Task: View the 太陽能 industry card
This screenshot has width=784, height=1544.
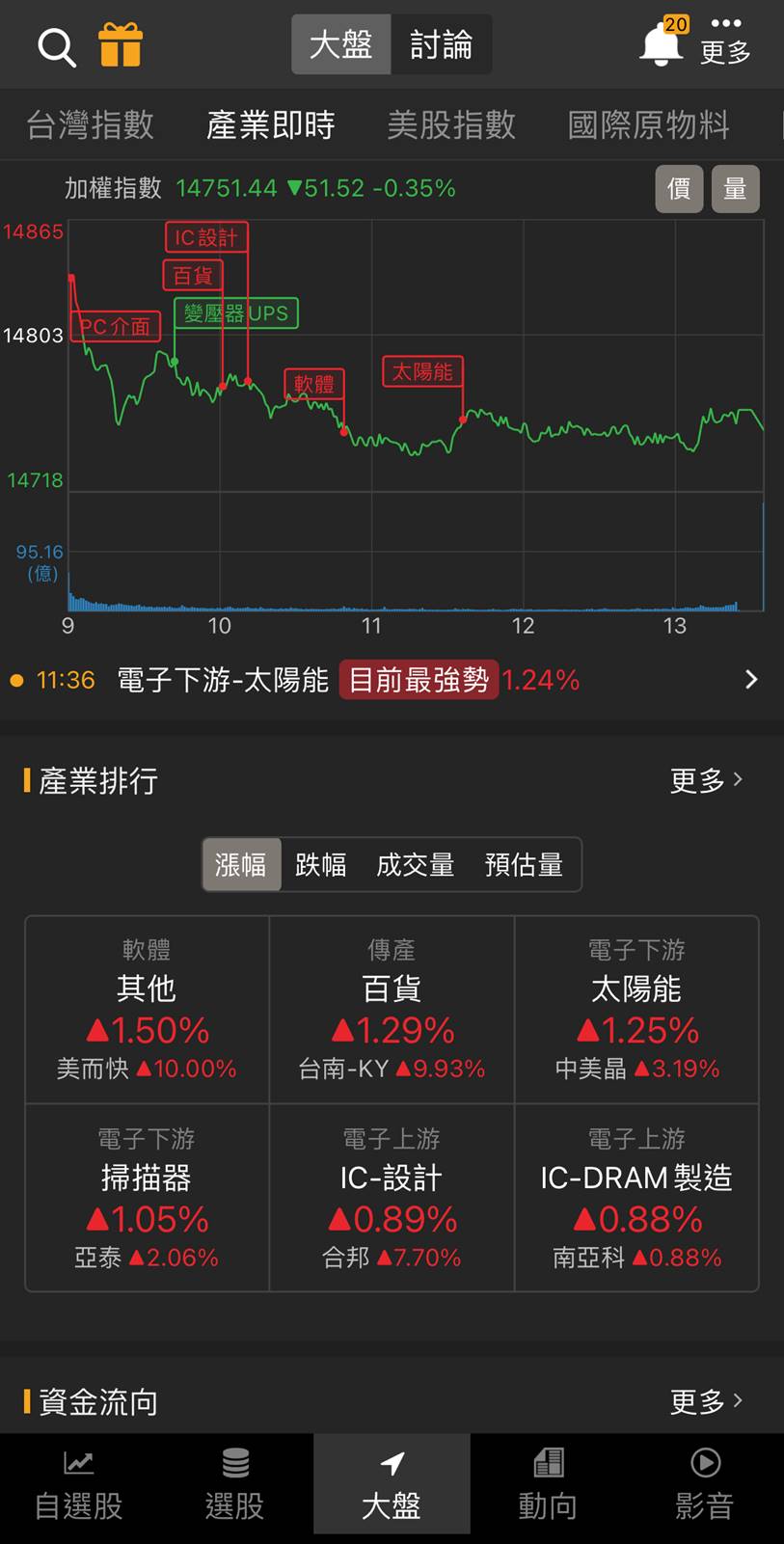Action: point(636,1010)
